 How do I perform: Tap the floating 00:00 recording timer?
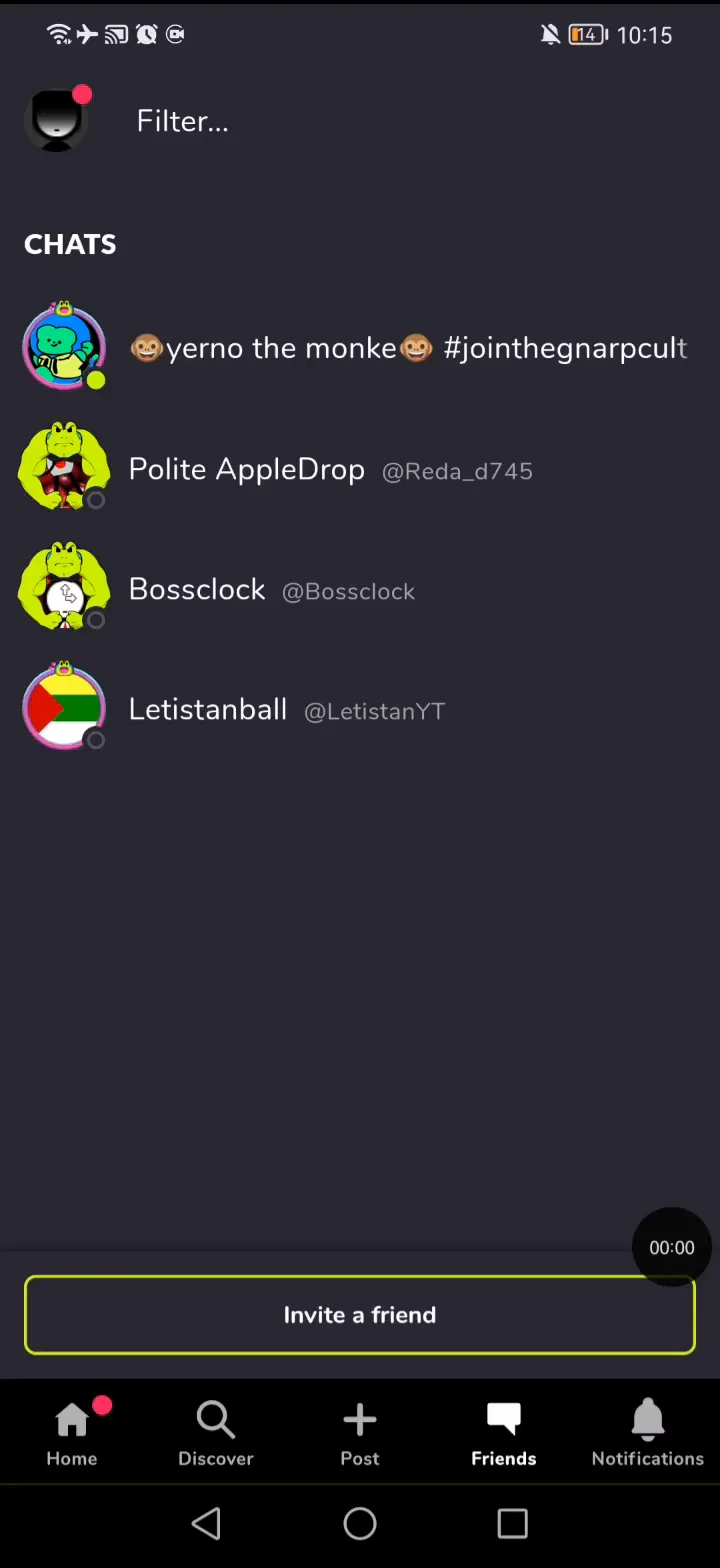[x=671, y=1247]
